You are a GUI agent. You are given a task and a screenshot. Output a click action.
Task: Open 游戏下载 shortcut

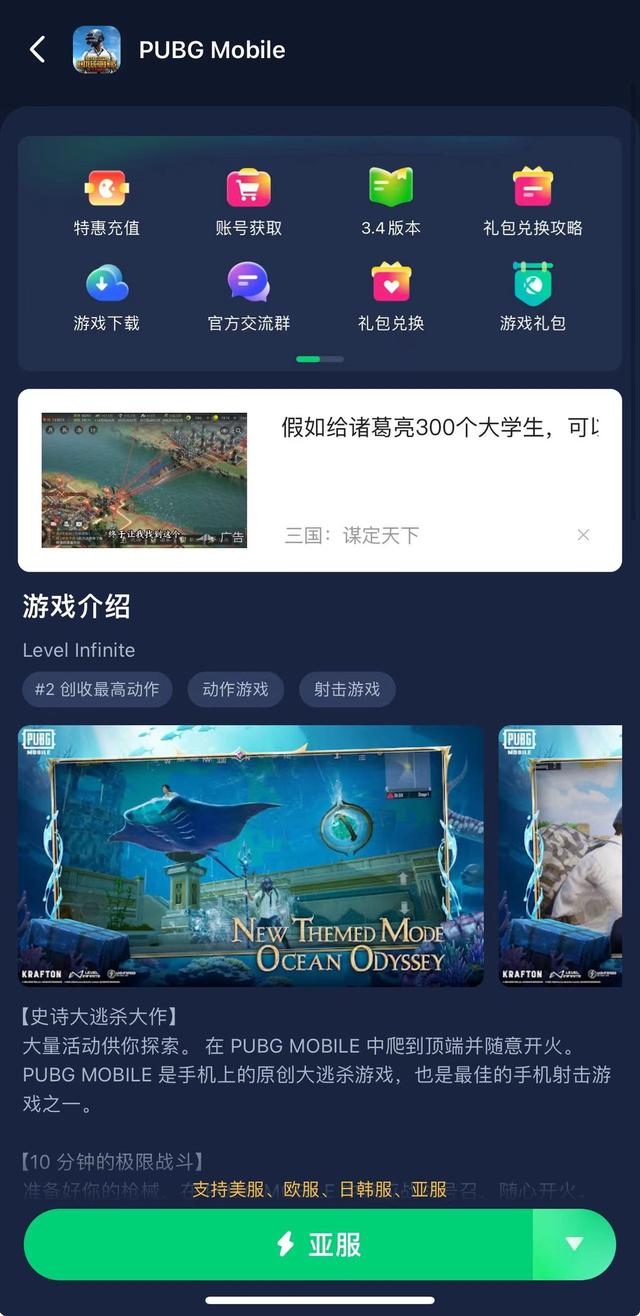tap(106, 297)
